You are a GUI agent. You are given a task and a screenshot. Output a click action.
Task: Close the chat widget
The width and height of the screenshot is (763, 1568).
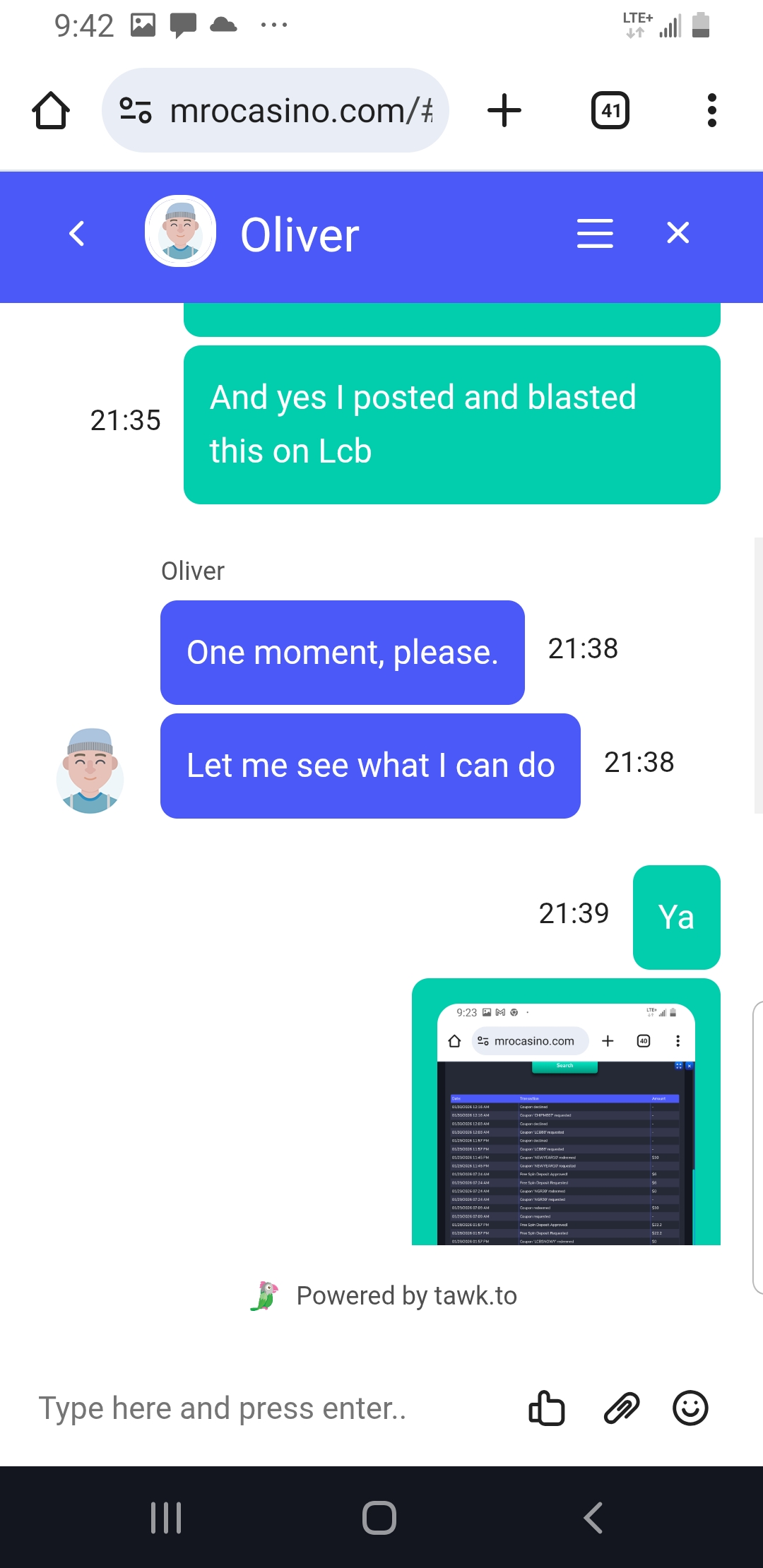pyautogui.click(x=678, y=232)
